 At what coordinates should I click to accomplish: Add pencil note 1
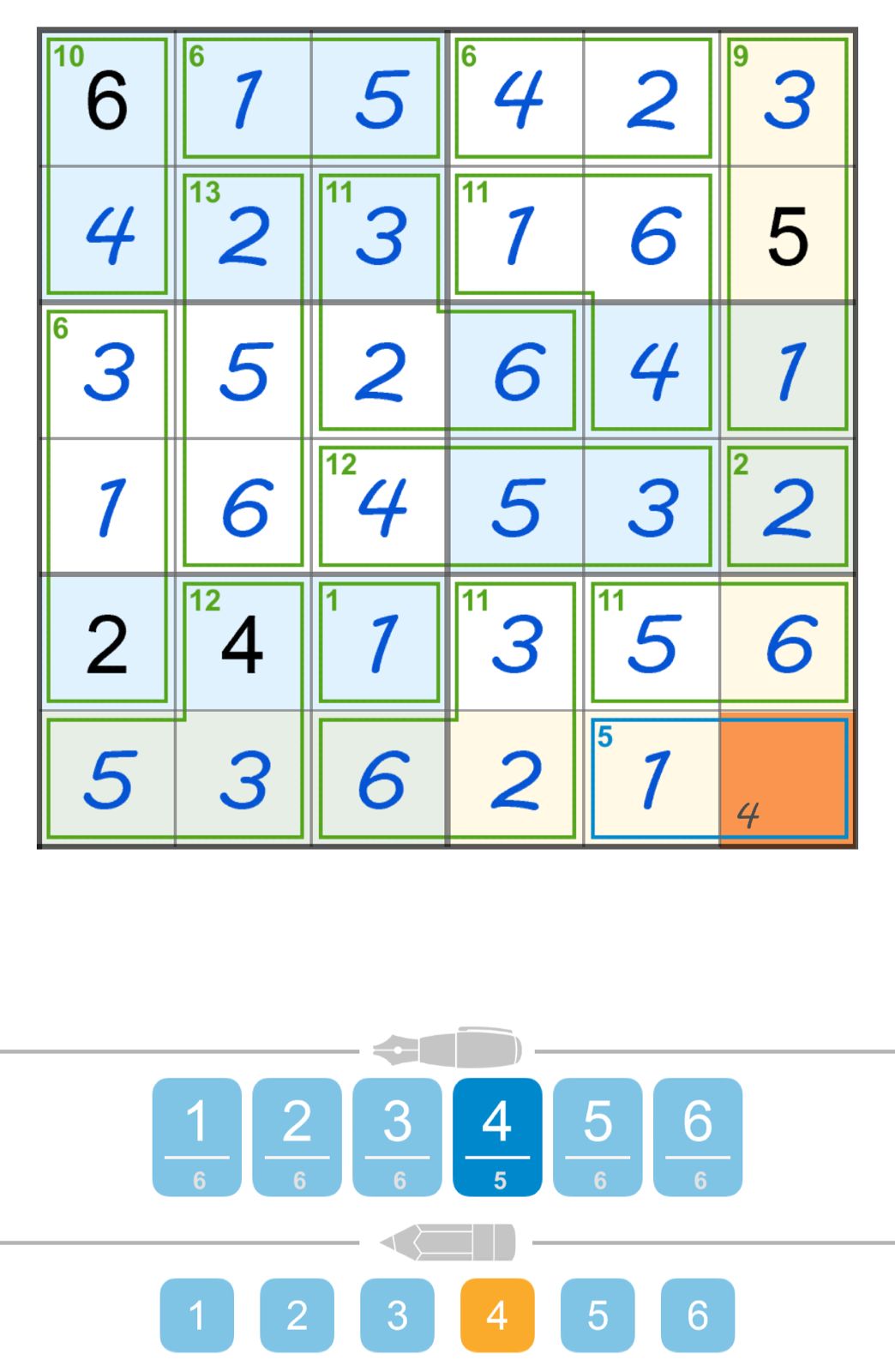[196, 1315]
